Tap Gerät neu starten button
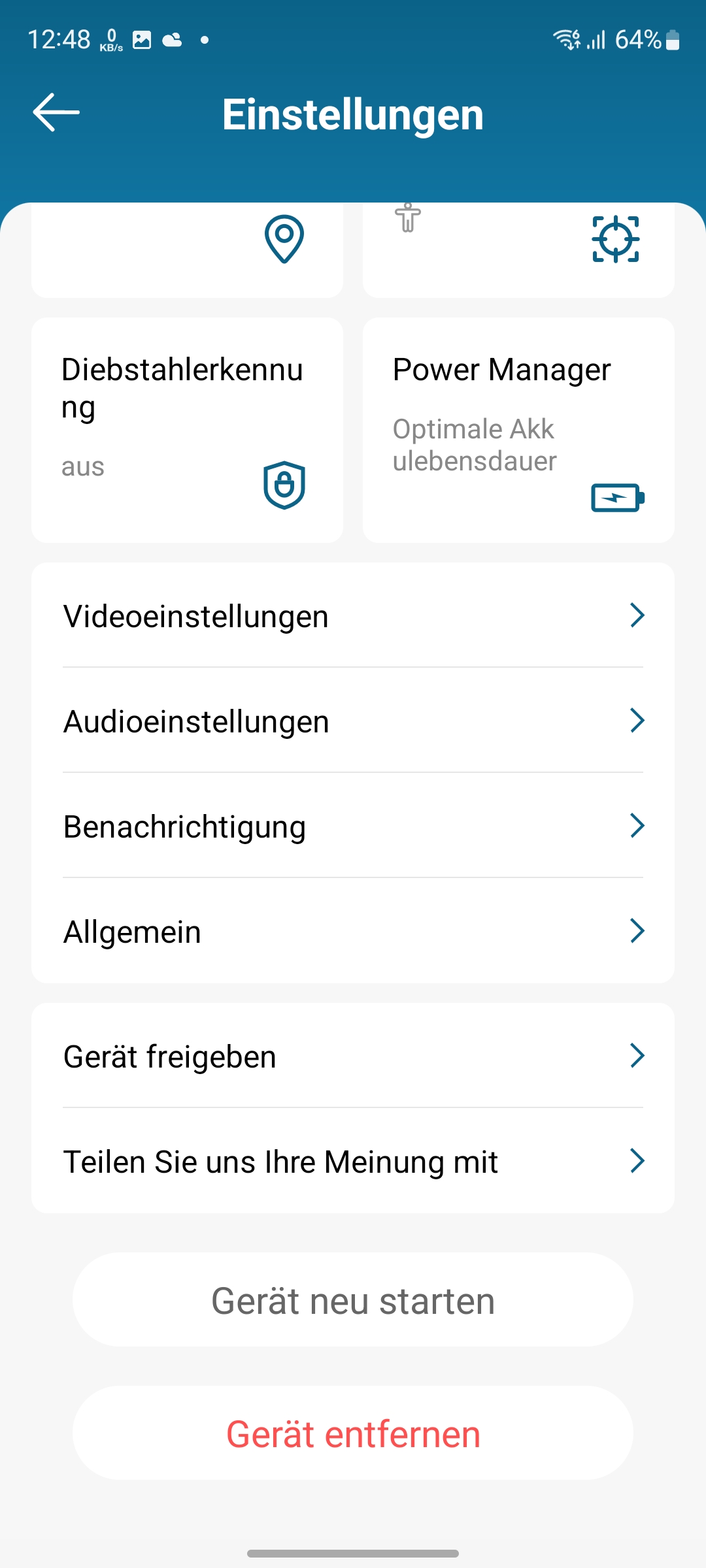The width and height of the screenshot is (706, 1568). coord(353,1300)
